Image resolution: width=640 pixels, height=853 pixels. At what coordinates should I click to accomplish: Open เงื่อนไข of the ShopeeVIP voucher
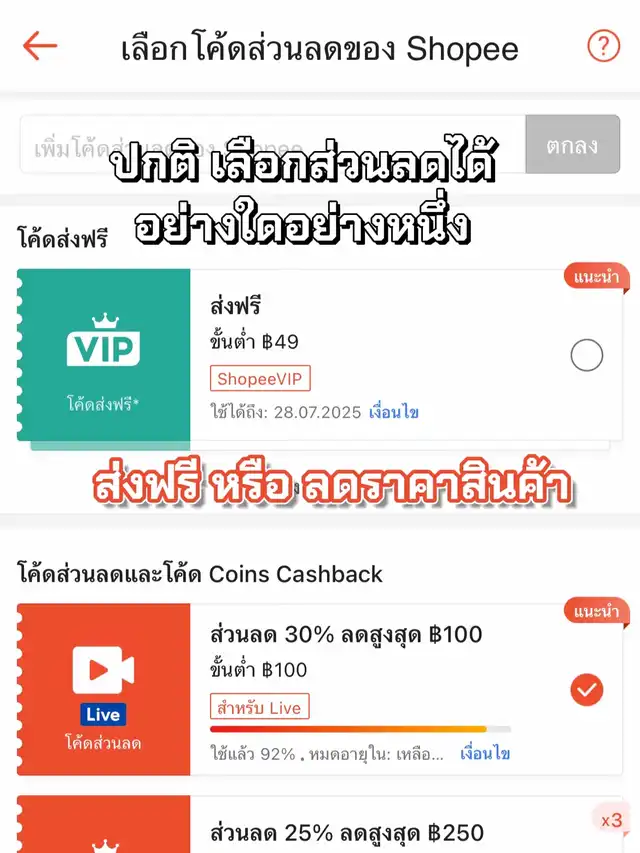point(393,412)
